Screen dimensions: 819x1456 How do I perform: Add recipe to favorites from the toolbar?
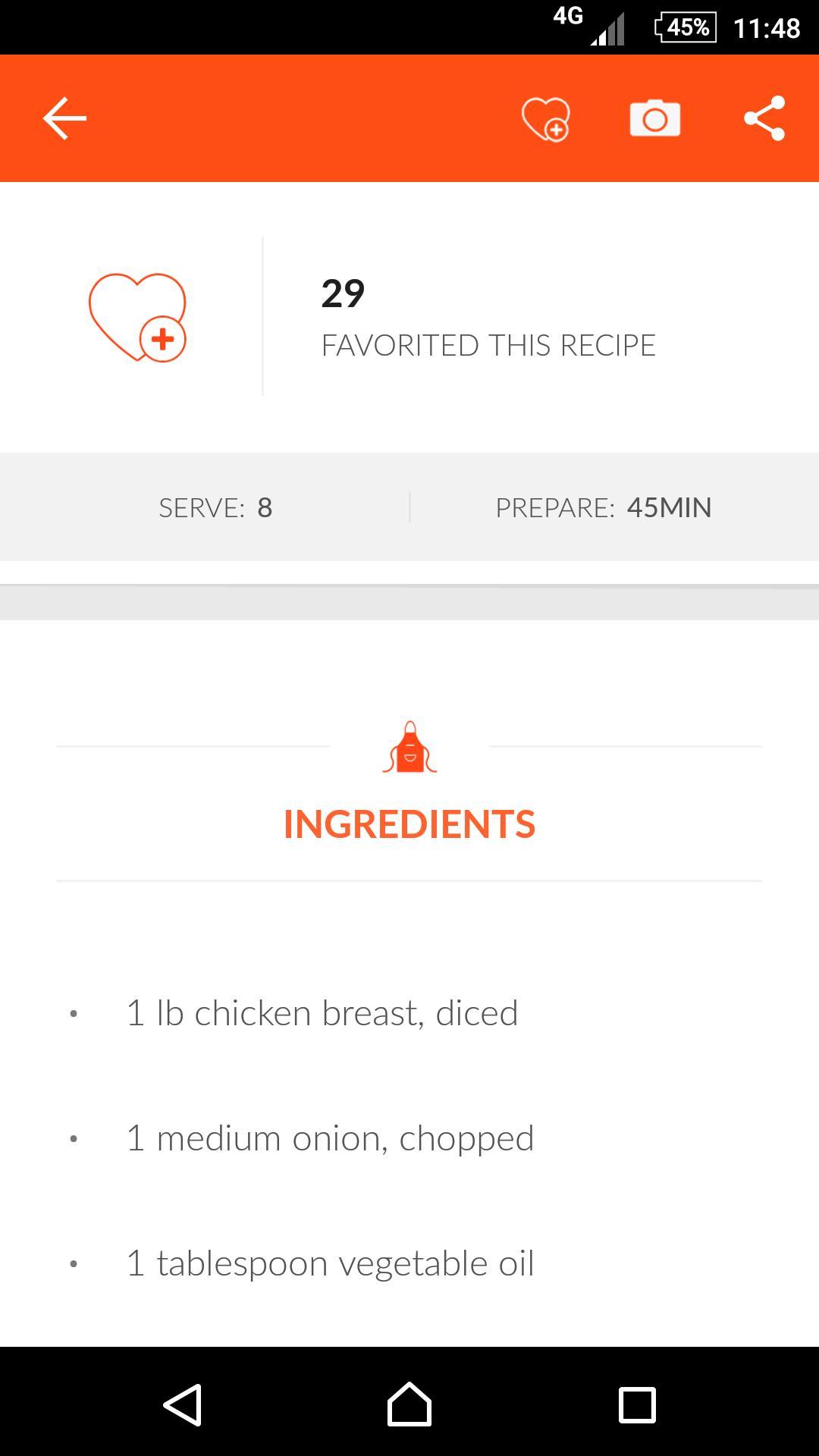point(545,119)
